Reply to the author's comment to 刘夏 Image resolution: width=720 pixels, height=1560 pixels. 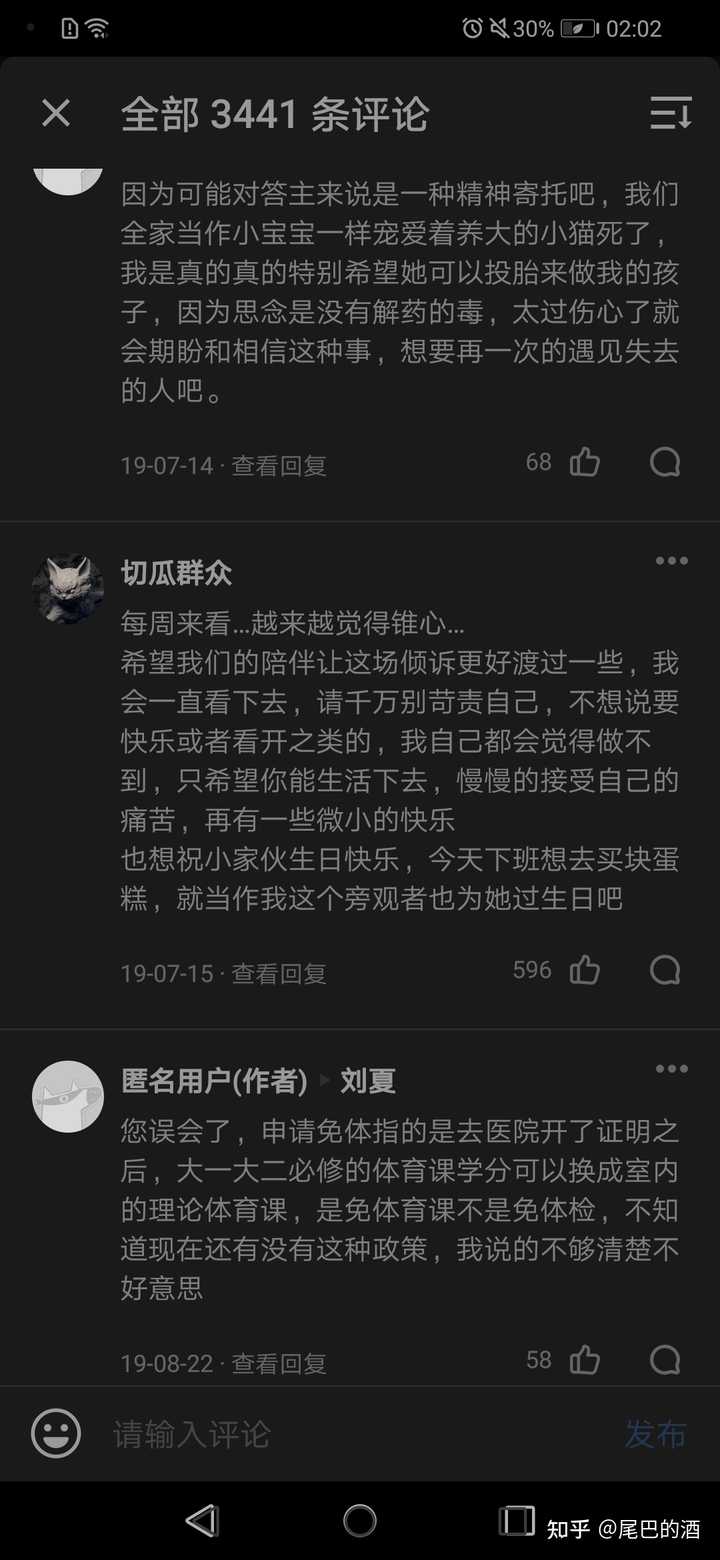[665, 1360]
